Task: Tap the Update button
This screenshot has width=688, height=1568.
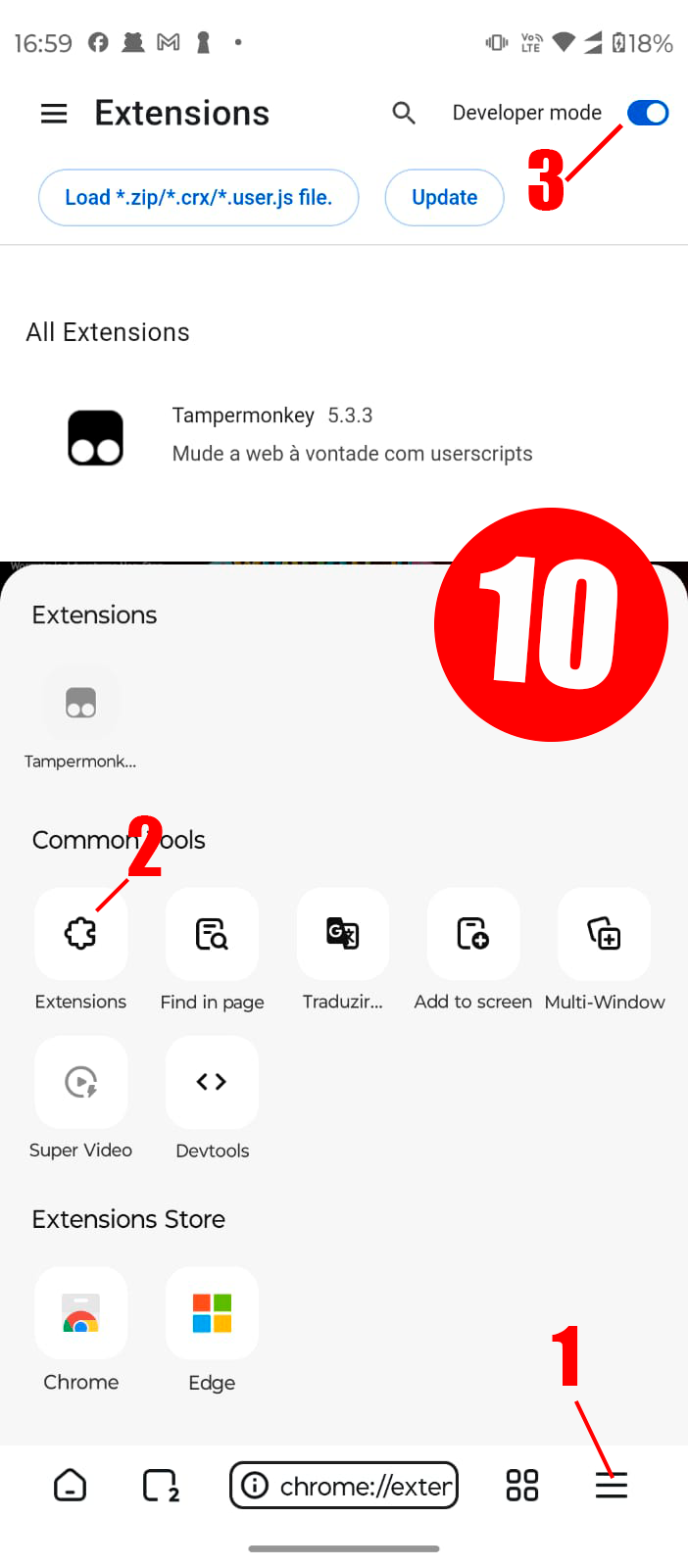Action: coord(444,198)
